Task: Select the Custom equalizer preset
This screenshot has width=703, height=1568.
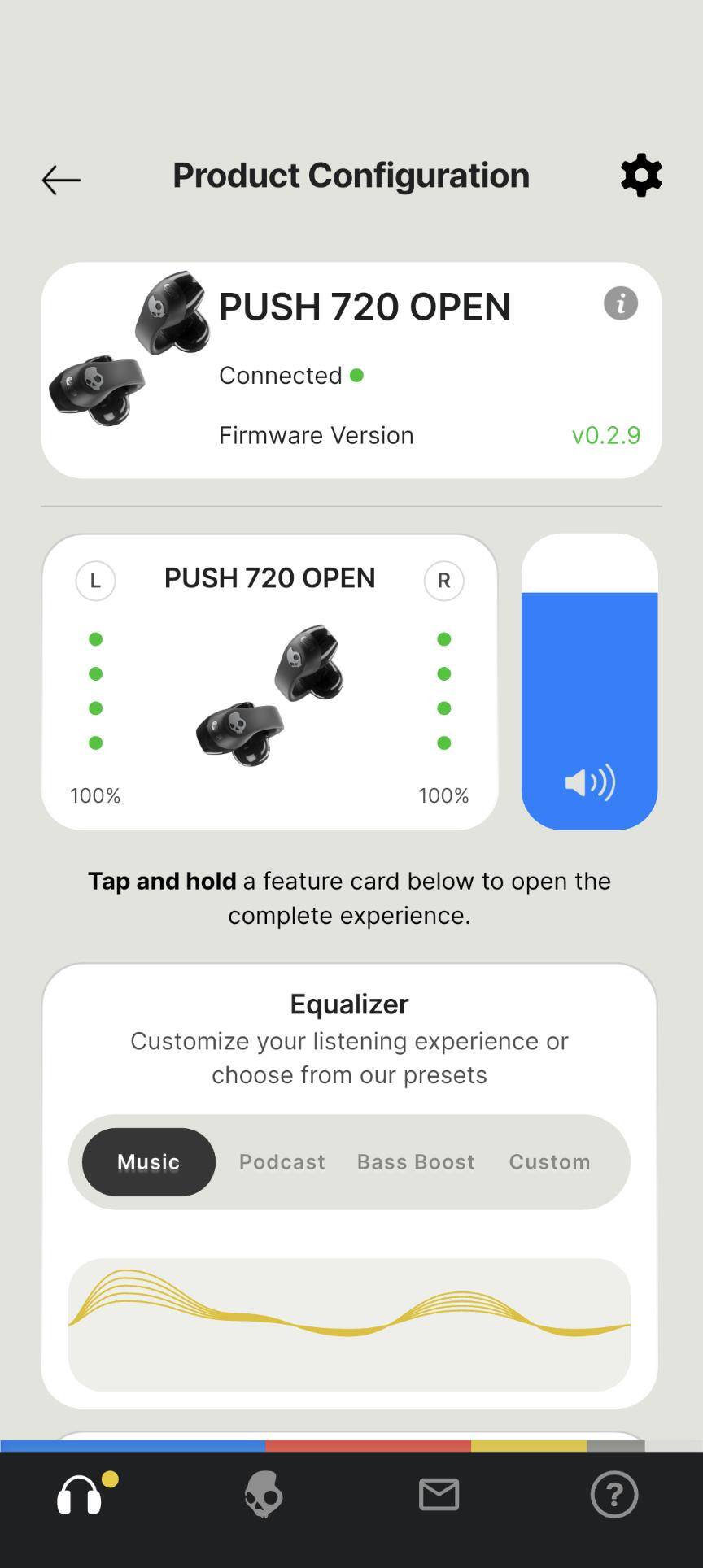Action: 550,1161
